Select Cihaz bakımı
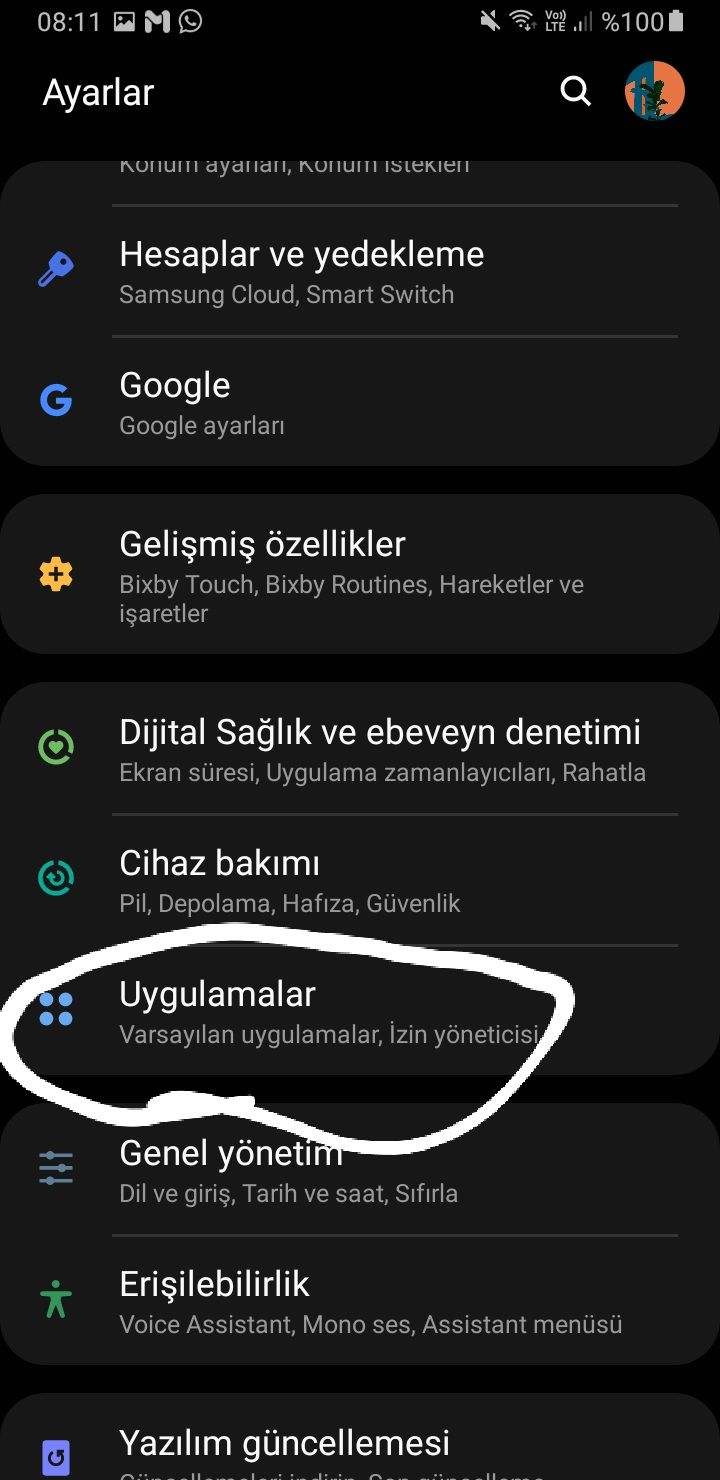The height and width of the screenshot is (1480, 720). (360, 880)
